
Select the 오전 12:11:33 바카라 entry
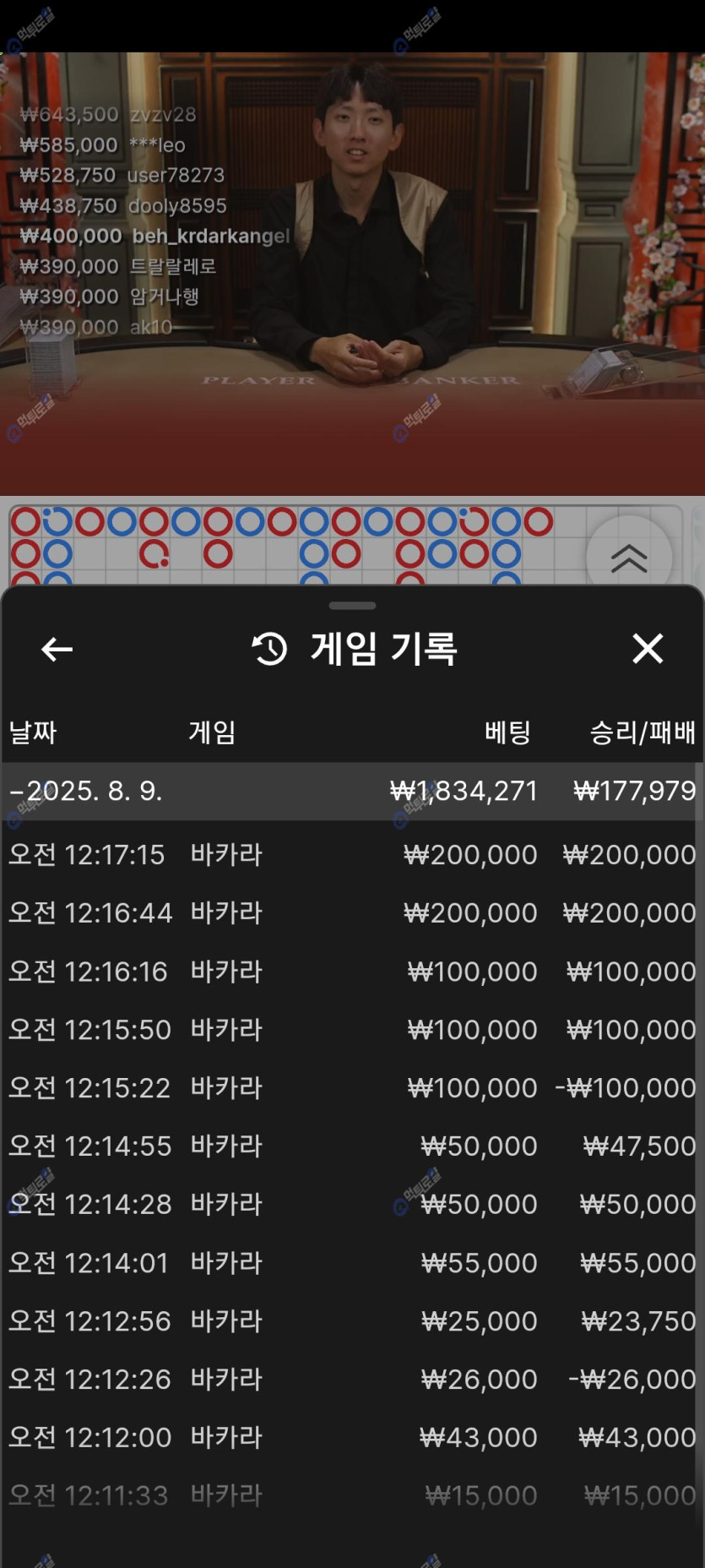[x=352, y=1495]
